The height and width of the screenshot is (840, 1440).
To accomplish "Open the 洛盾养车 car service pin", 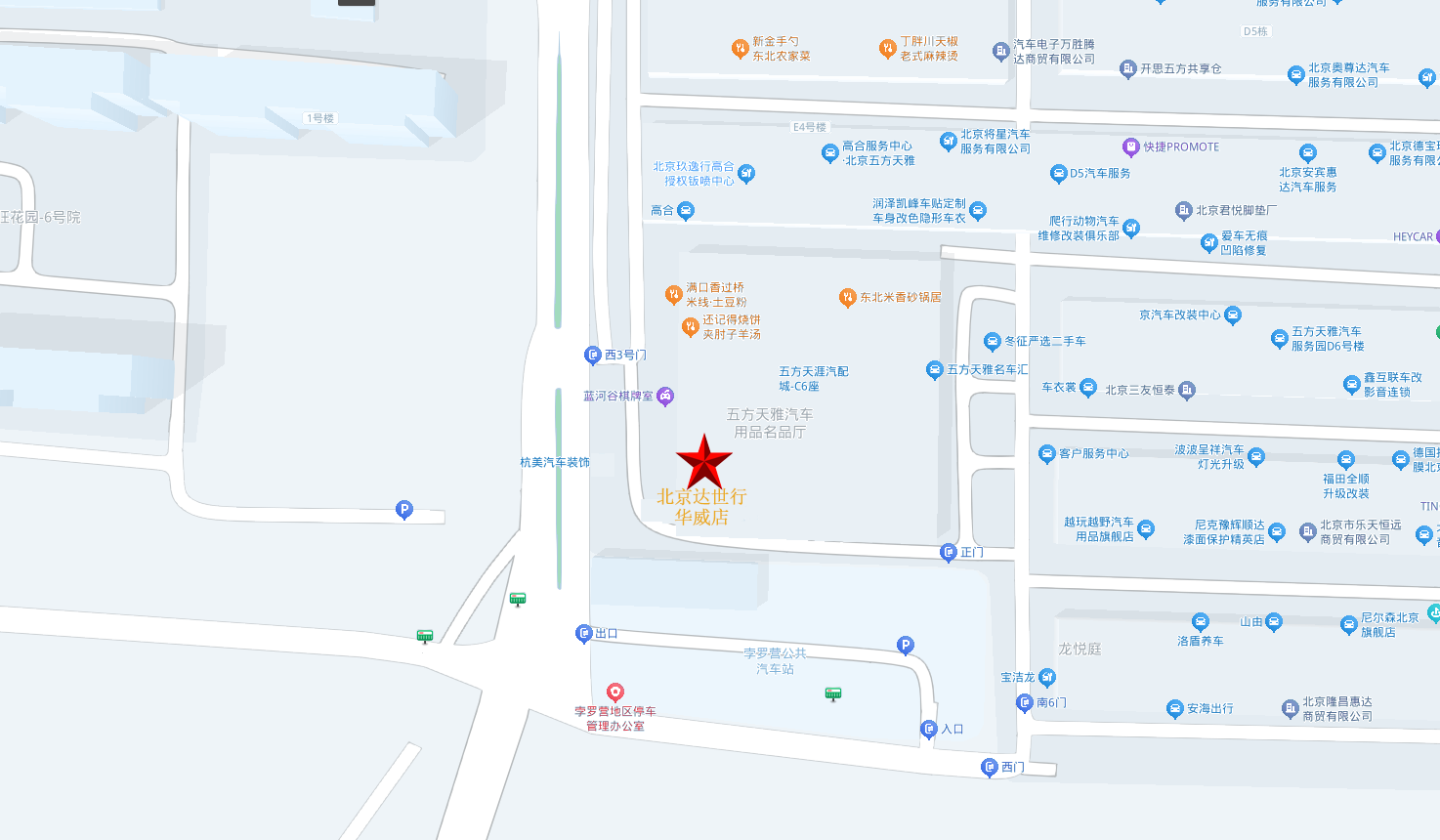I will click(1201, 623).
